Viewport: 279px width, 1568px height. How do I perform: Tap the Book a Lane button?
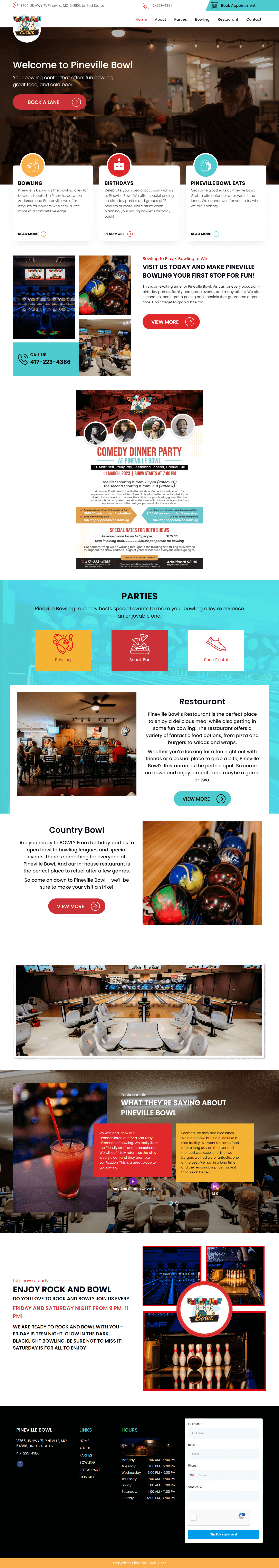49,102
